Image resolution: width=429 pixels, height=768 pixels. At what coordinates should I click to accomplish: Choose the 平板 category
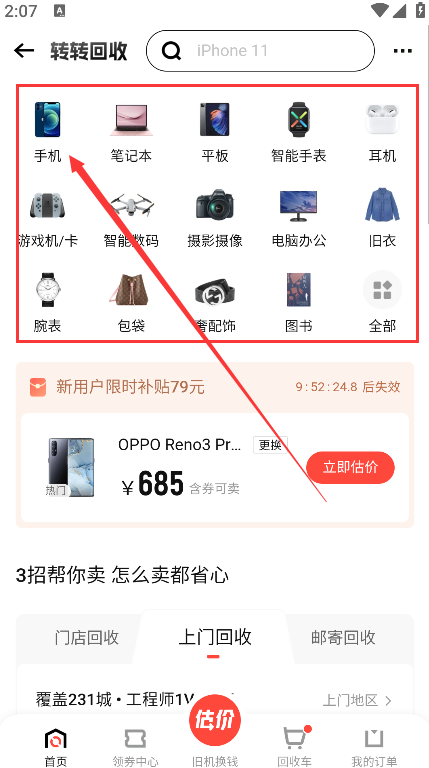coord(214,132)
